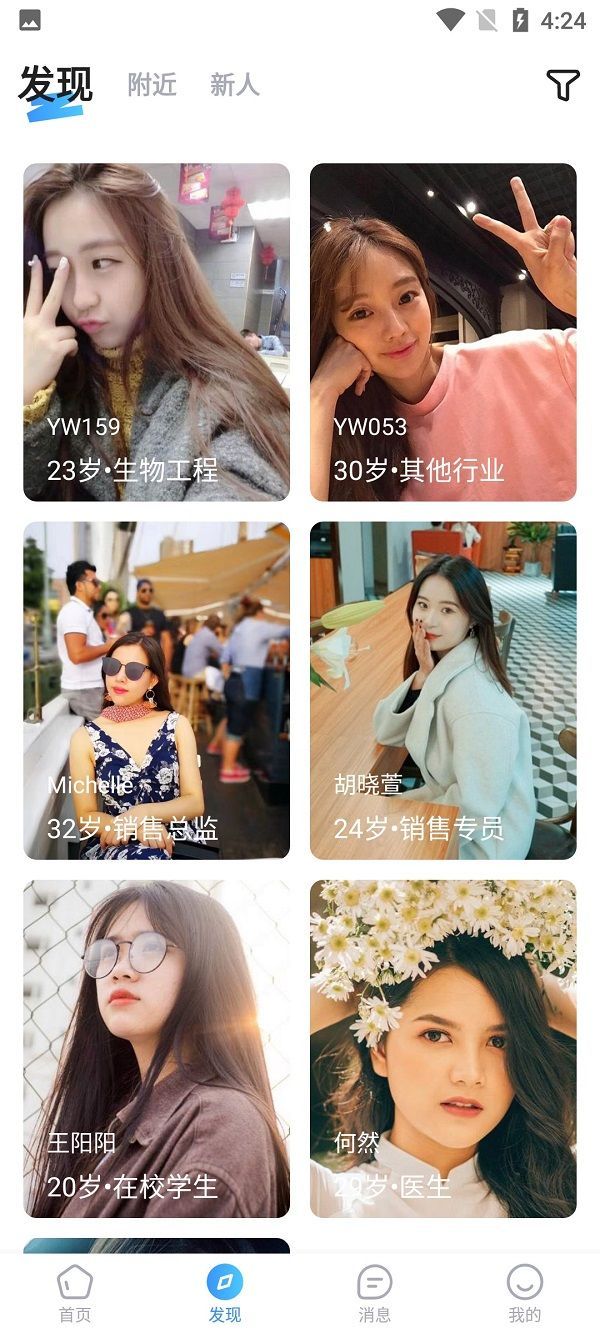Viewport: 600px width, 1333px height.
Task: View 王阳阳's profile card
Action: (156, 1048)
